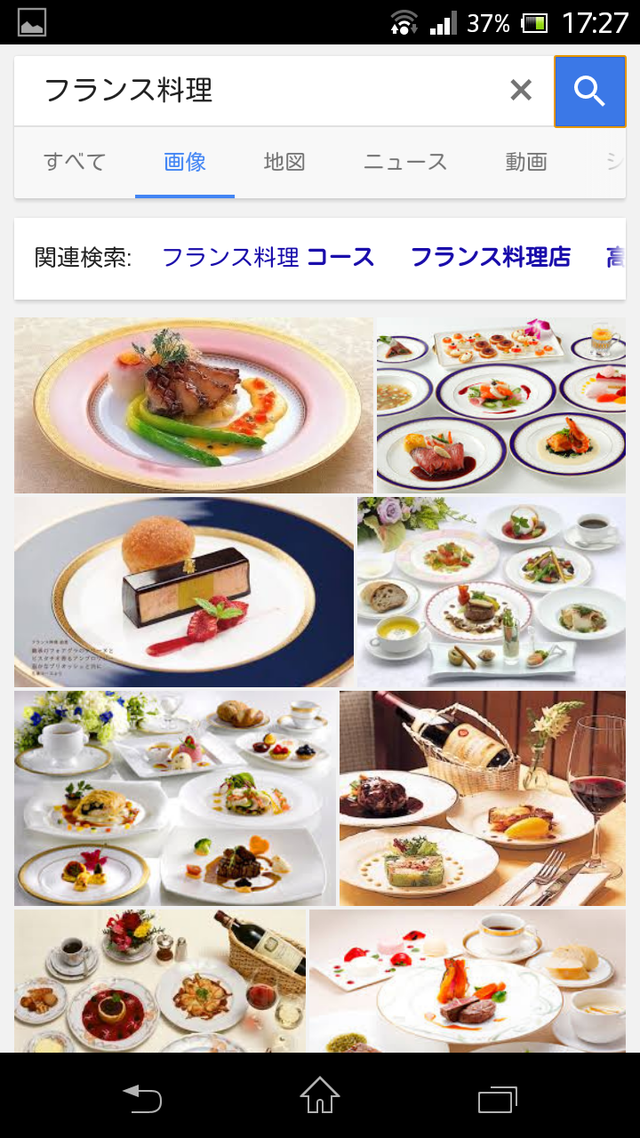This screenshot has width=640, height=1138.
Task: Open the chocolate terrine on navy plate image
Action: click(x=184, y=591)
